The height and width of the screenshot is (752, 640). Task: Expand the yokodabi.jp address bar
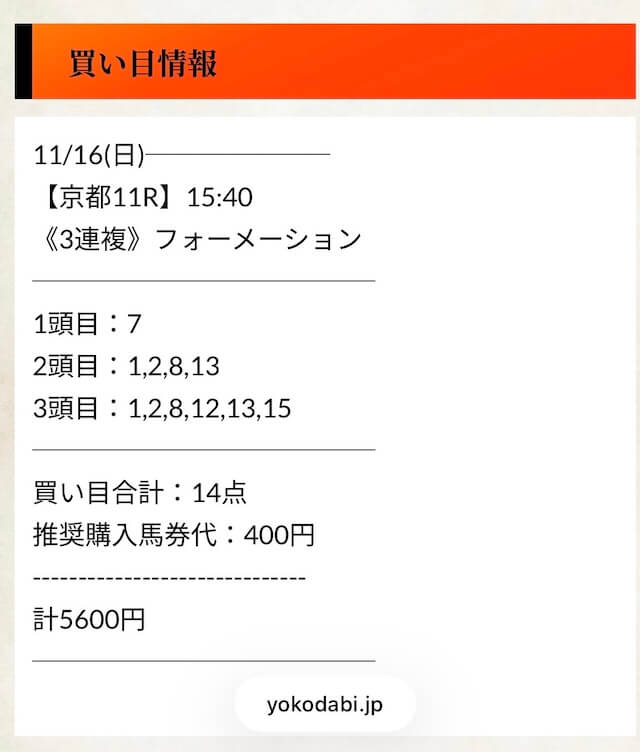325,703
